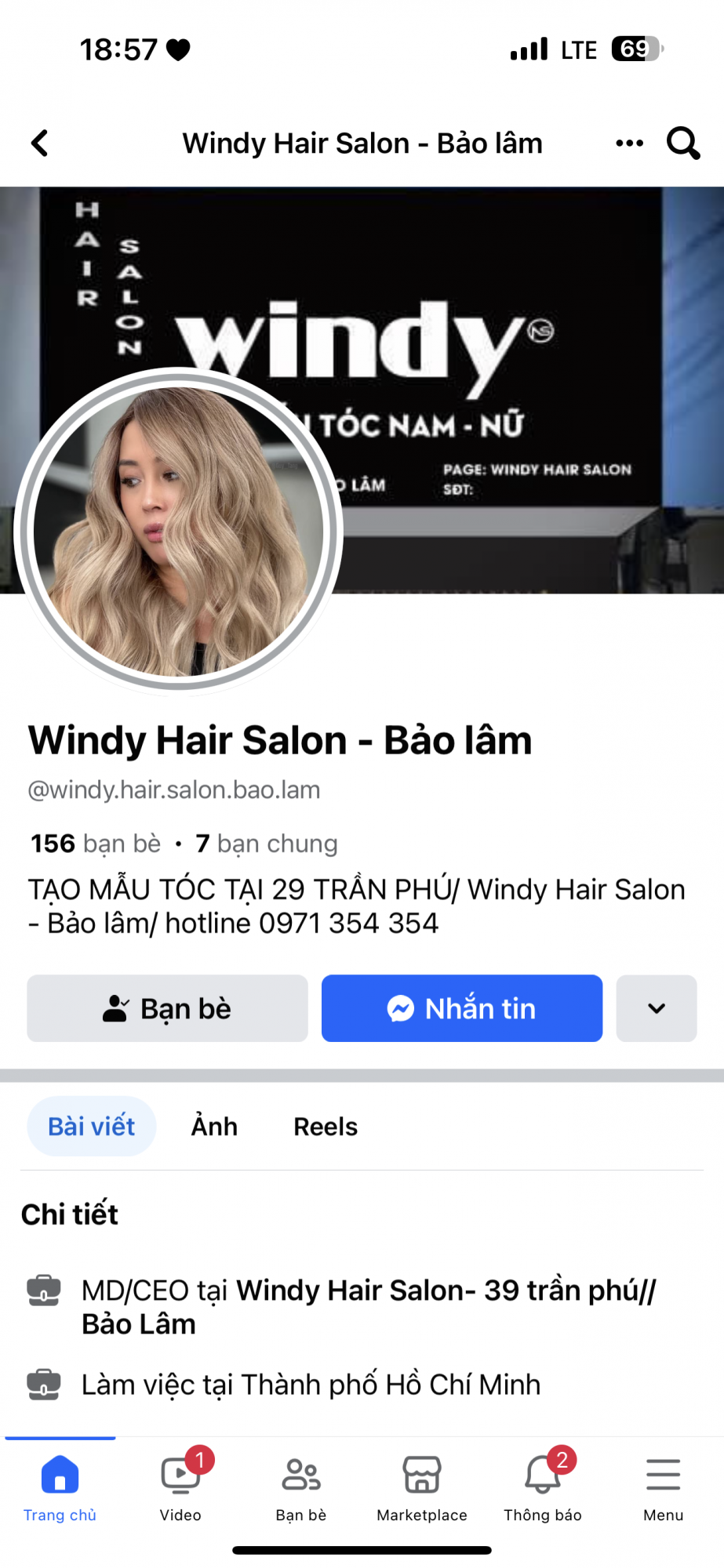Go to Trang chủ home feed
Screen dimensions: 724x1568
(x=60, y=1486)
